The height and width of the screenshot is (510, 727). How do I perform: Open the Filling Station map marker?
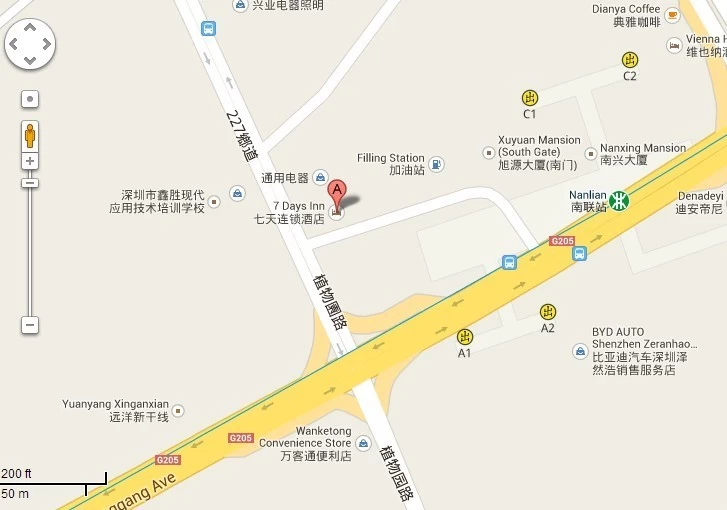coord(436,161)
